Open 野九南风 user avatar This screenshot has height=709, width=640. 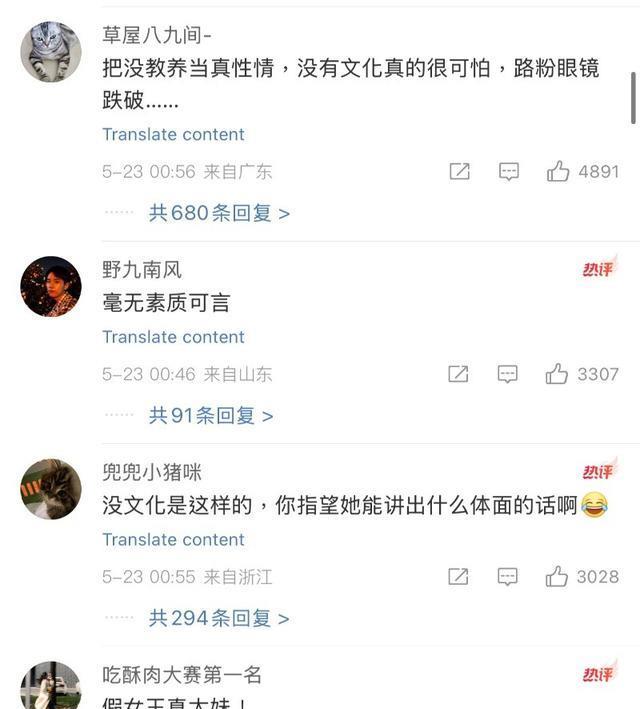coord(51,287)
